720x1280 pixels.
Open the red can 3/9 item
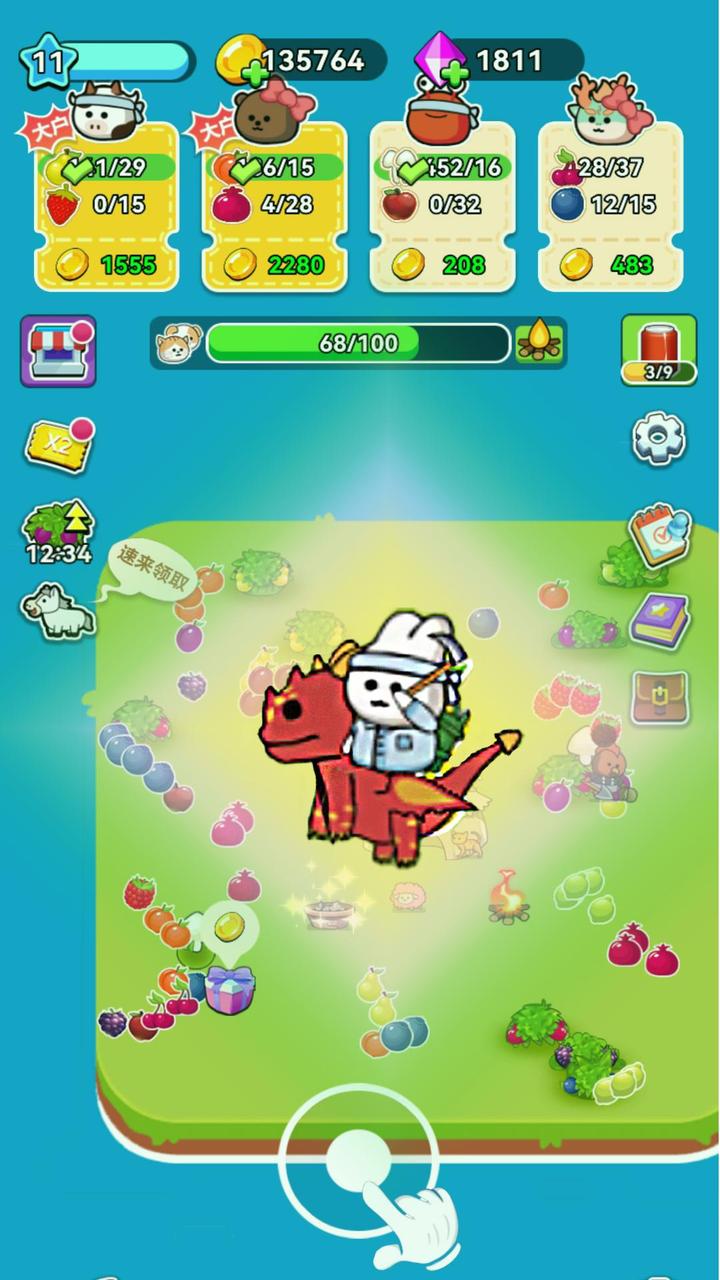click(658, 350)
